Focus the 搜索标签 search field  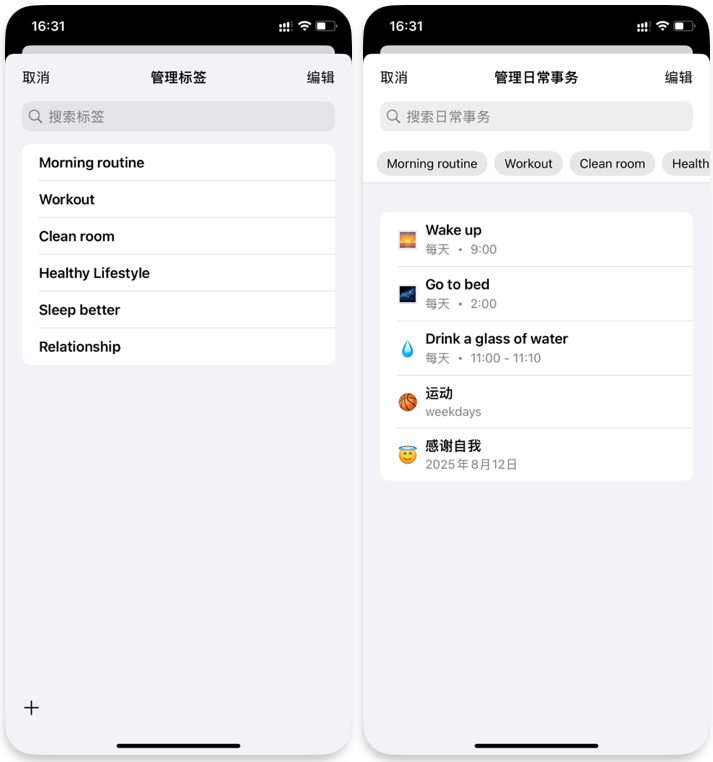[x=178, y=117]
